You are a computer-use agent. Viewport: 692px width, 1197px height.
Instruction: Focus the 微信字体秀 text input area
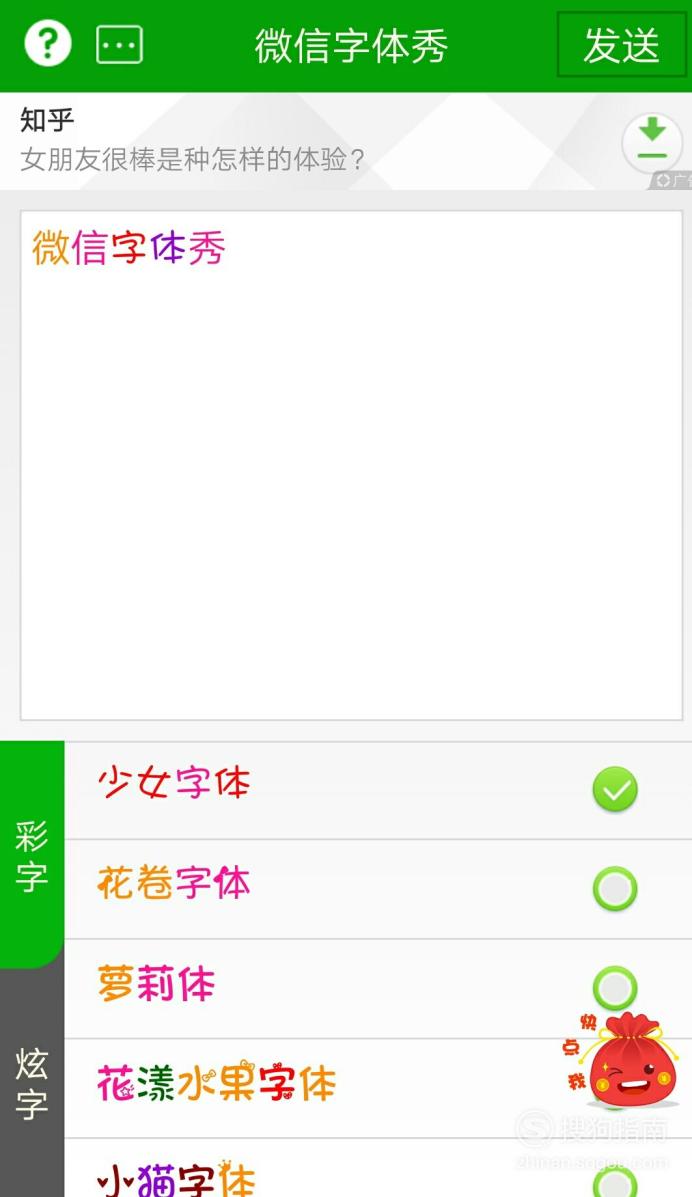[351, 465]
